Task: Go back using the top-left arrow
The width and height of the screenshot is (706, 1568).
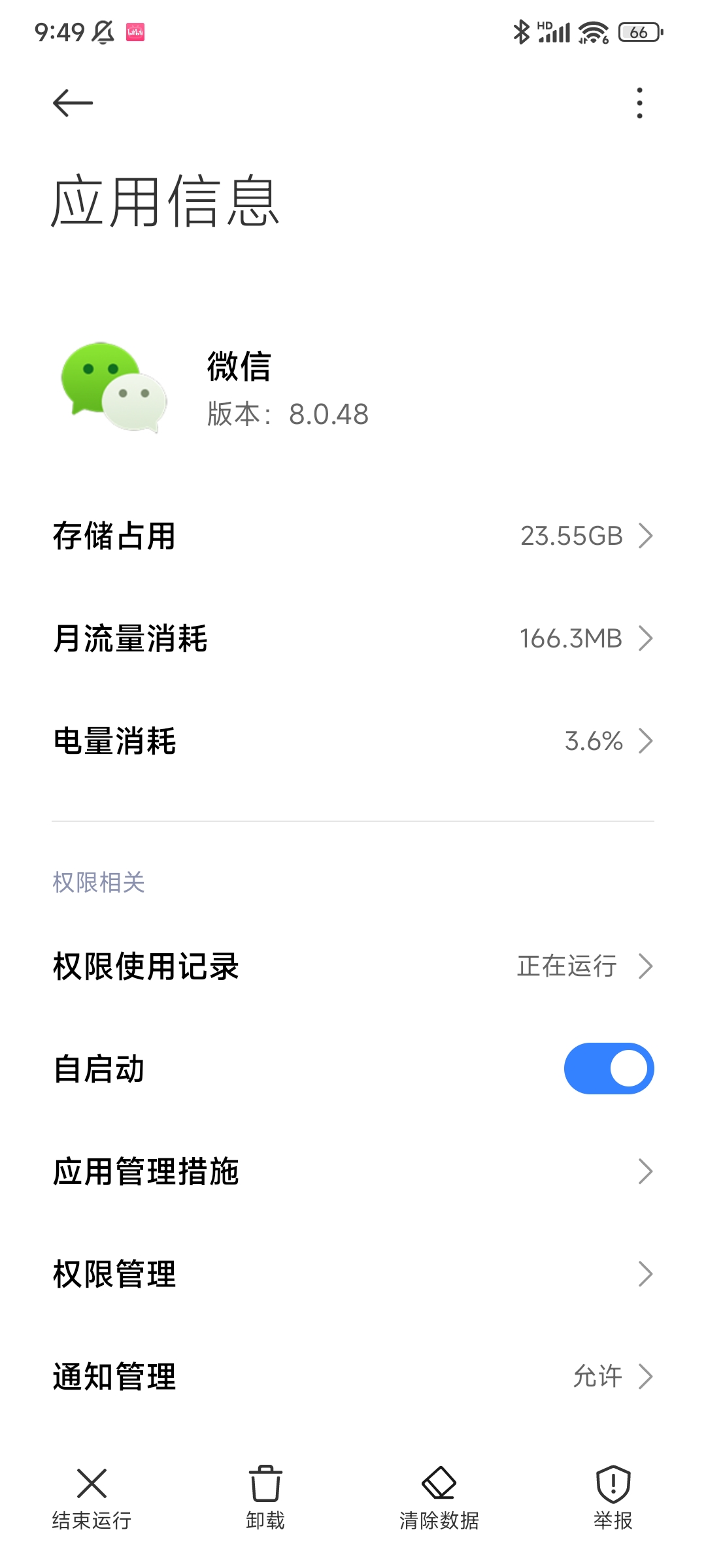Action: [x=73, y=103]
